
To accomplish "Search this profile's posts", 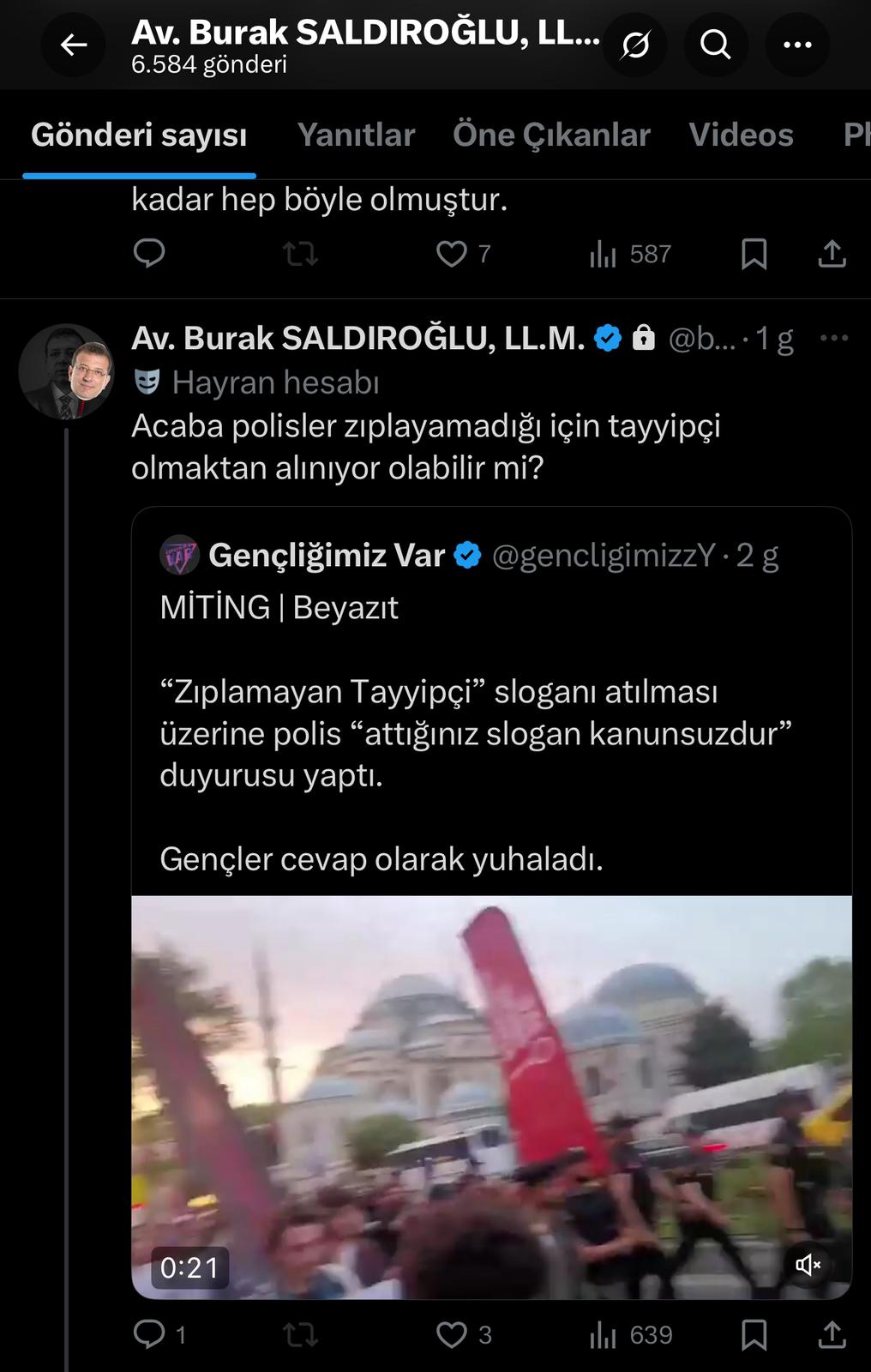I will click(716, 45).
